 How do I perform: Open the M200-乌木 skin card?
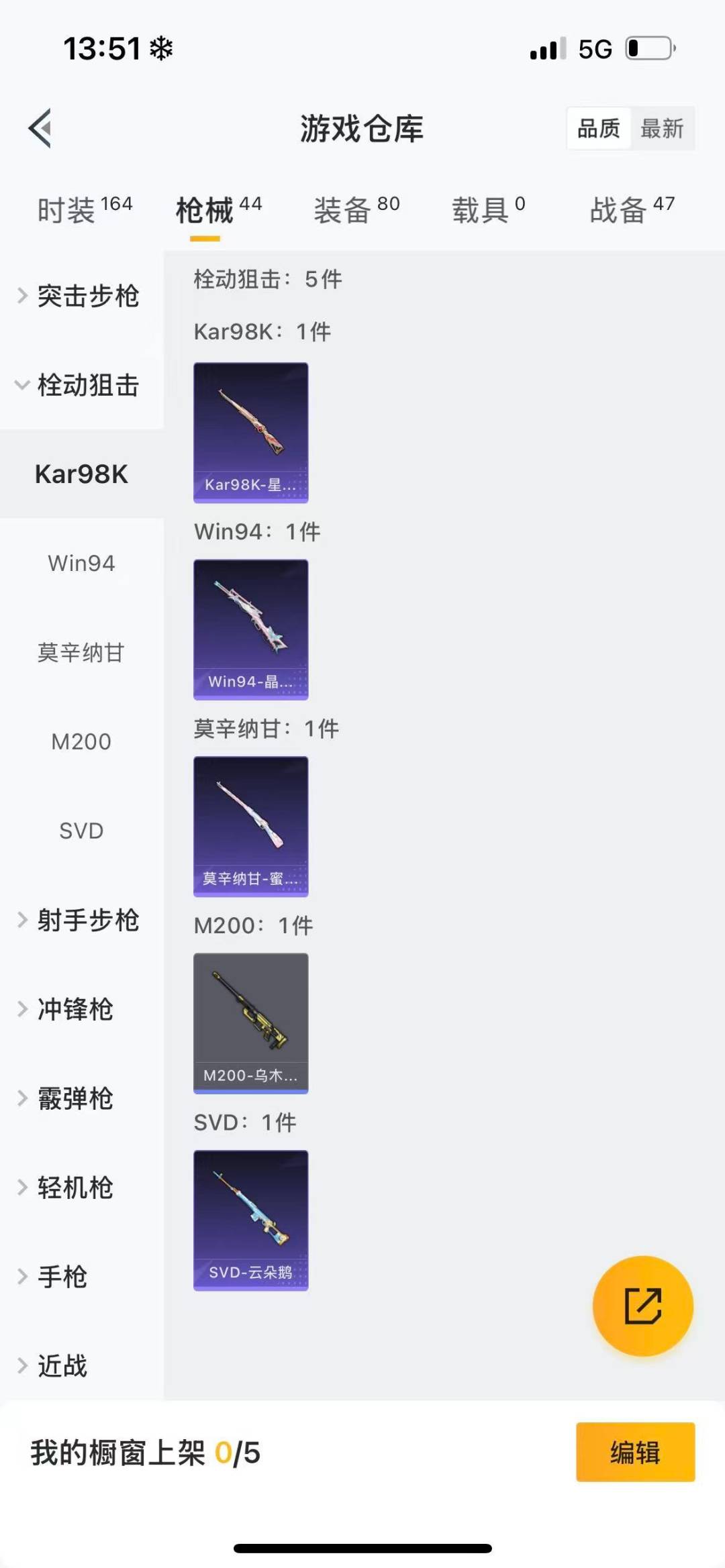(250, 1023)
